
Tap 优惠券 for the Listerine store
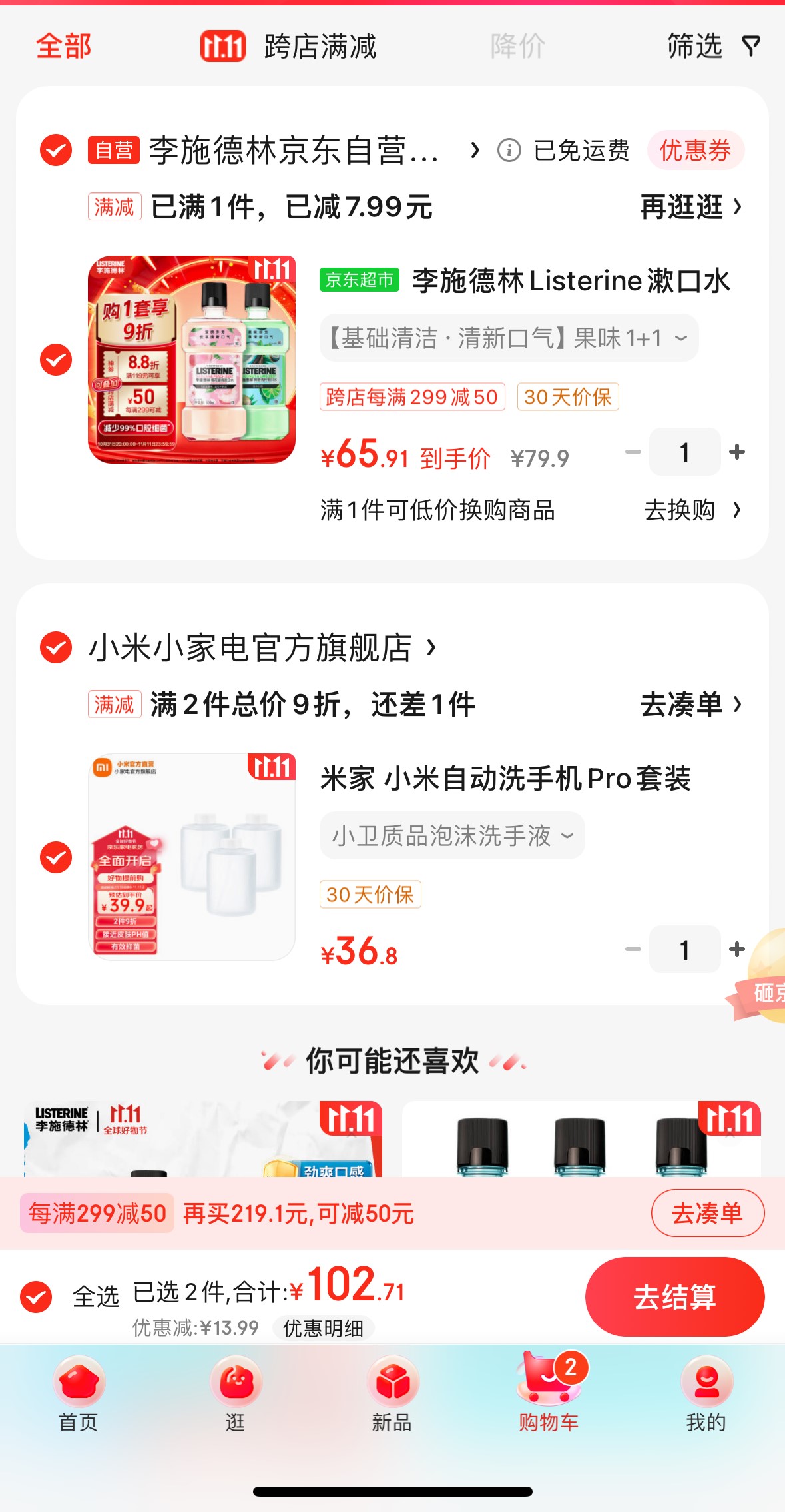(694, 150)
